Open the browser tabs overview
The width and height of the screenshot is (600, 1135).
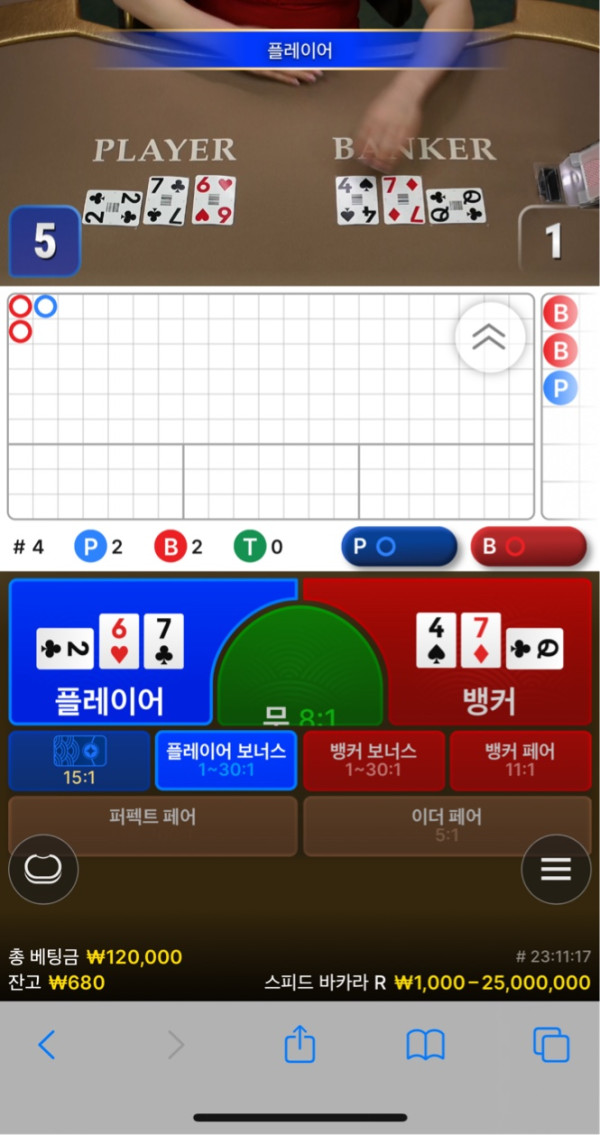551,1045
